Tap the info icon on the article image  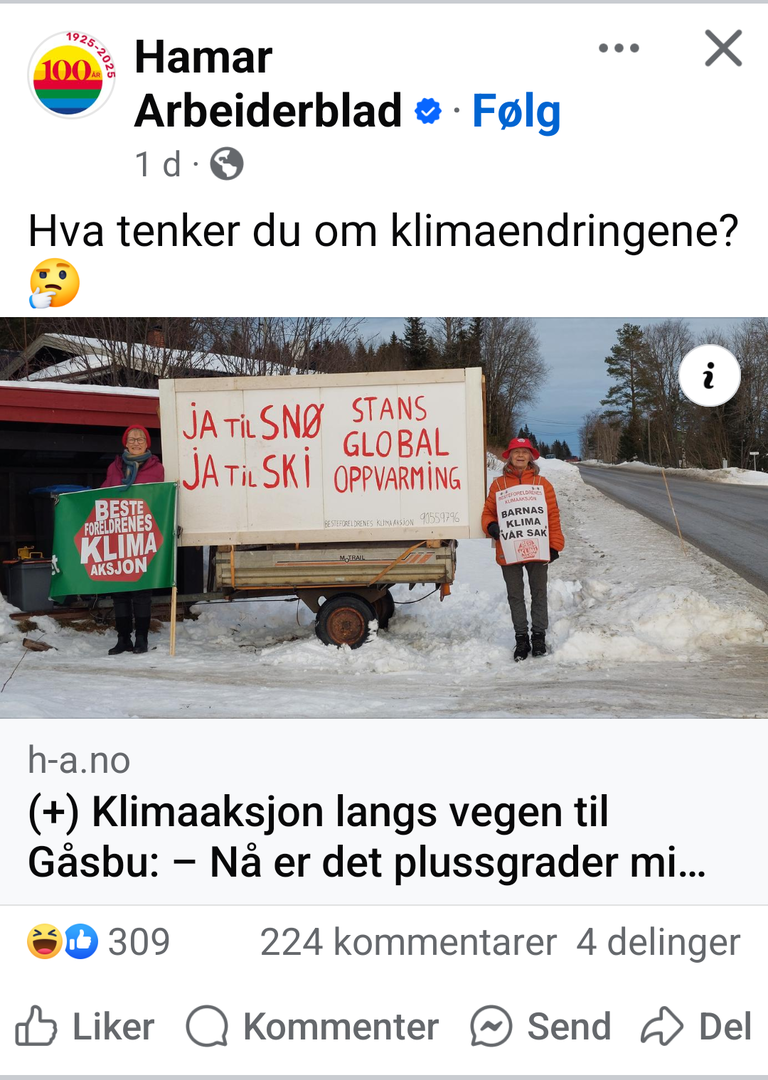point(709,376)
